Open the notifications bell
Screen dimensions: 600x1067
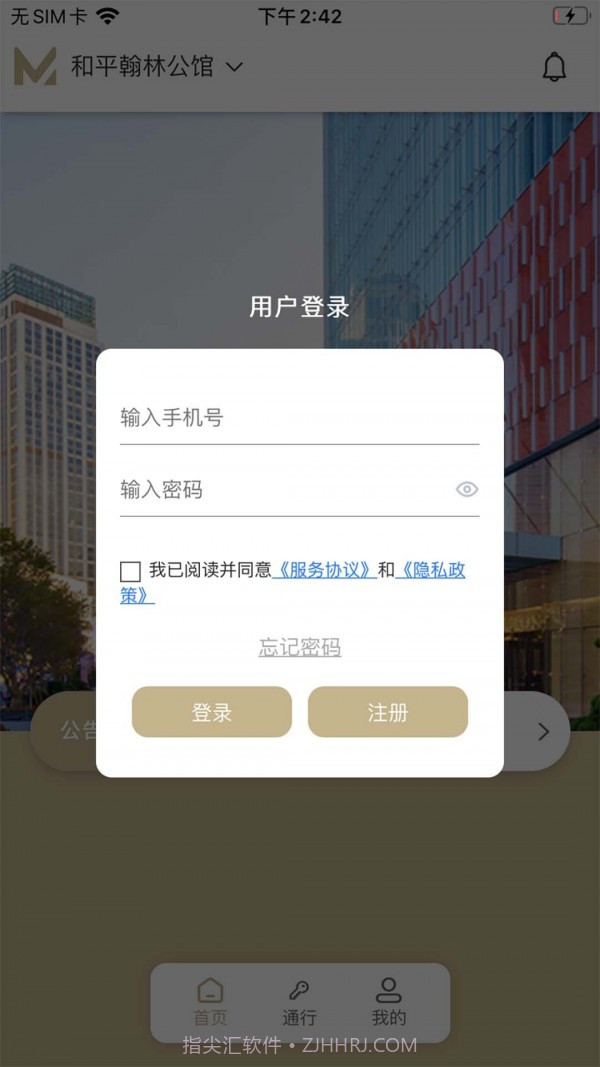[554, 67]
